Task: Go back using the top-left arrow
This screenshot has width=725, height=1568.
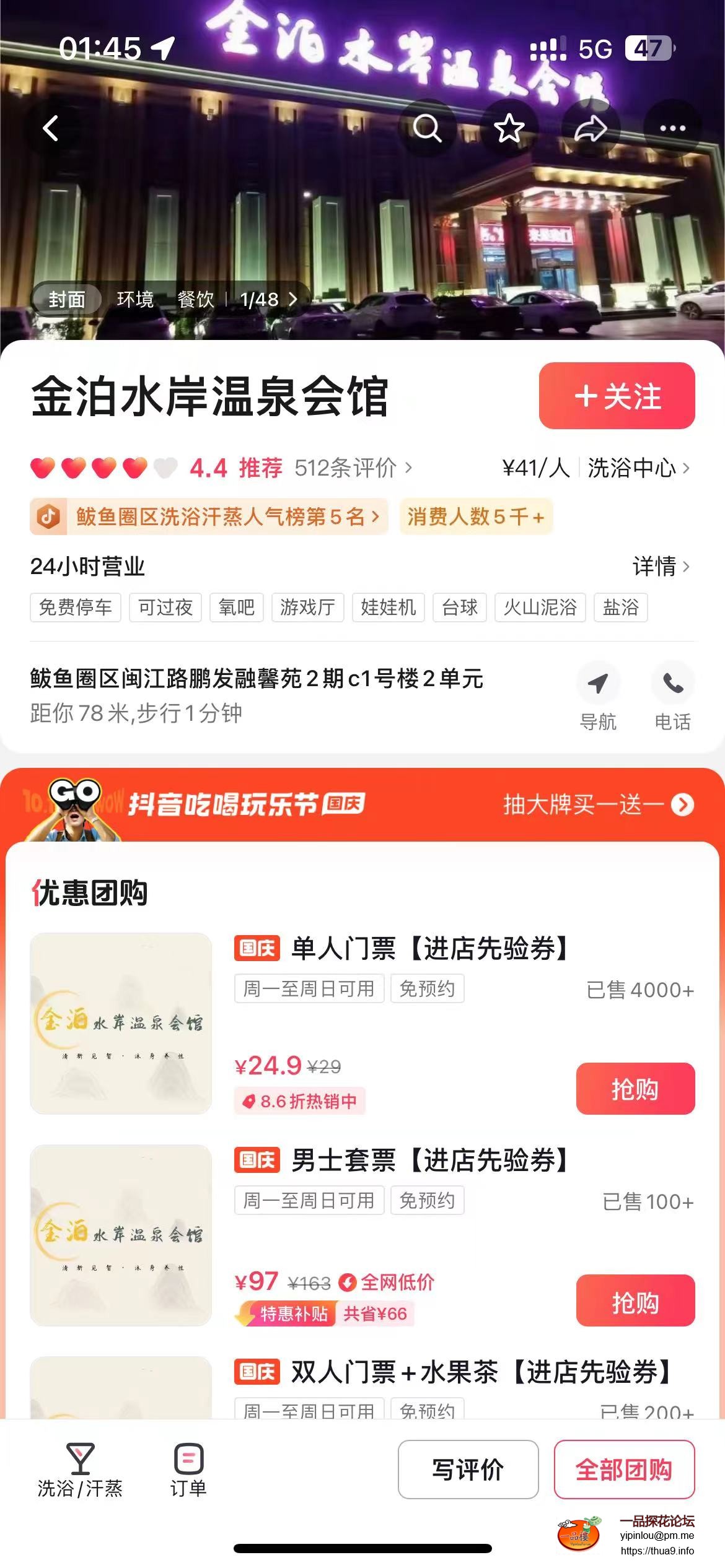Action: click(x=51, y=128)
